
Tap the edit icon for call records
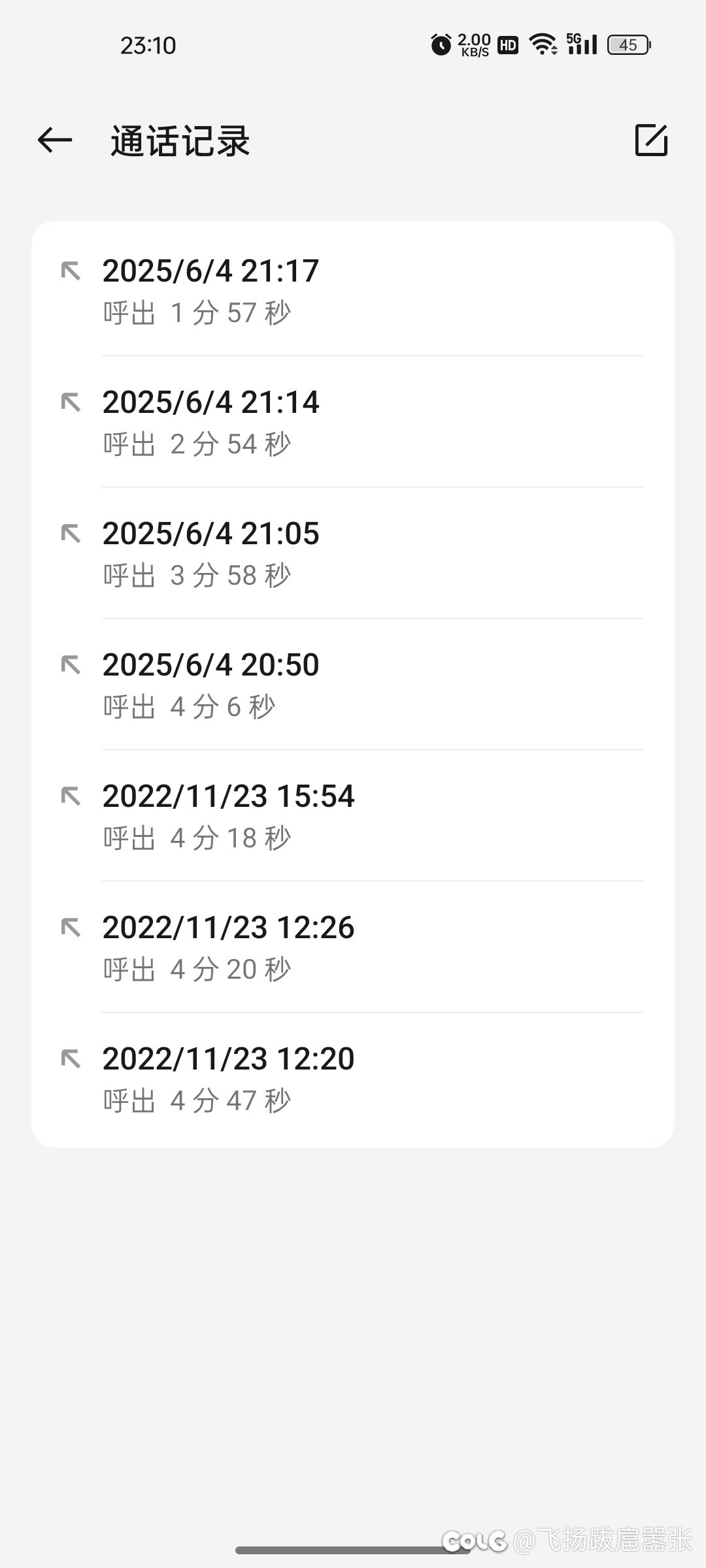pos(651,140)
